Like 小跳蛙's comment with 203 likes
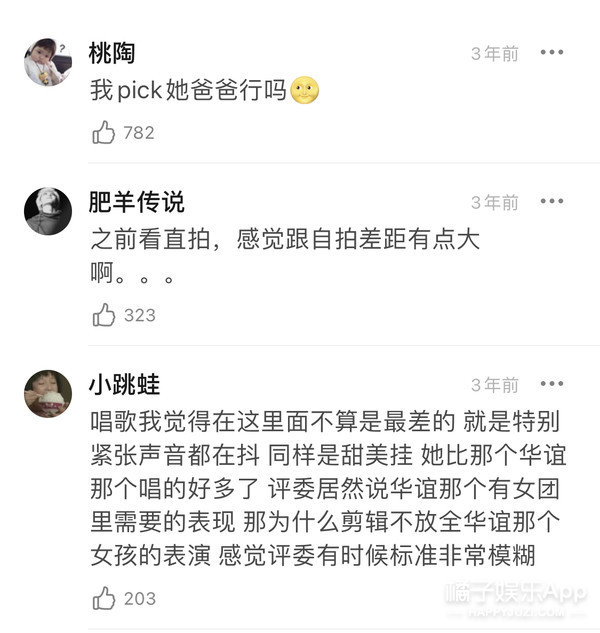600x633 pixels. pos(104,598)
